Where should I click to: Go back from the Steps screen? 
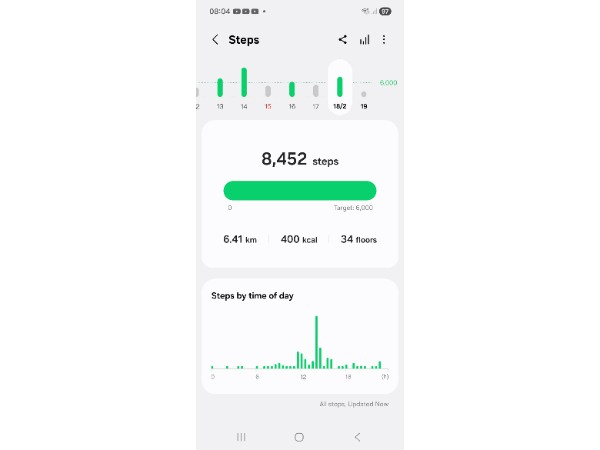click(x=215, y=40)
